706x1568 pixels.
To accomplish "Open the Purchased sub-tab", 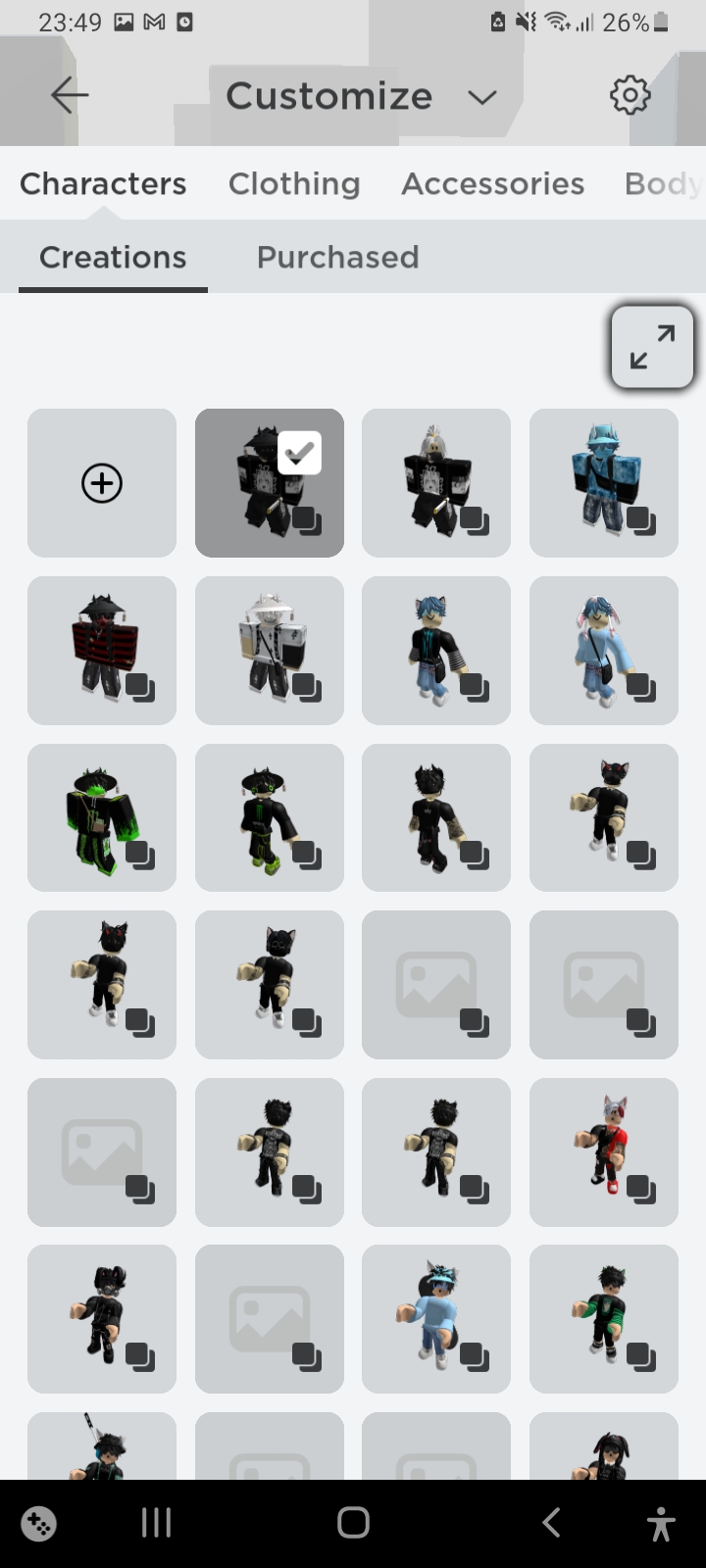I will point(337,257).
